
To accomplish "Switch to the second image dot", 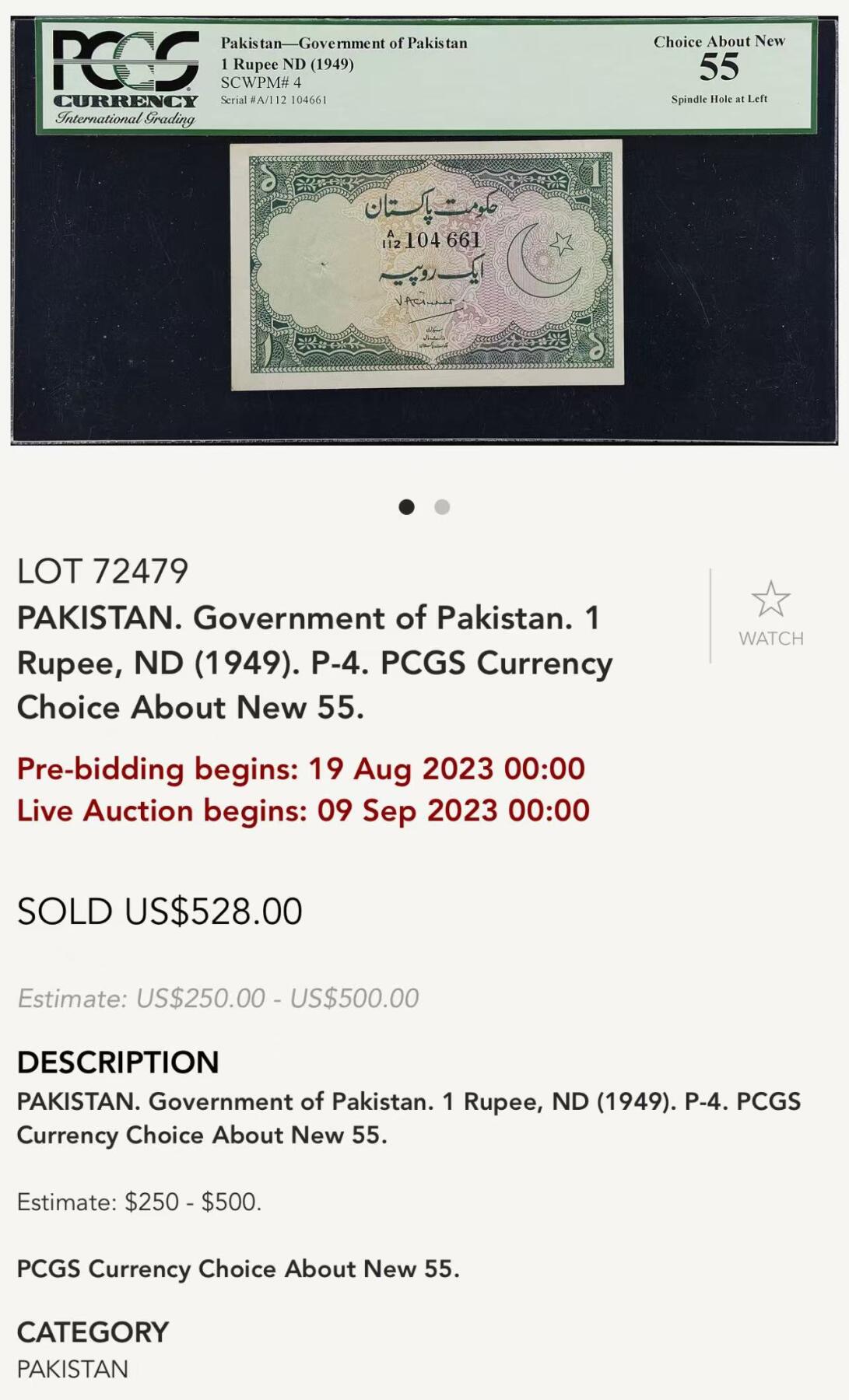I will coord(442,507).
